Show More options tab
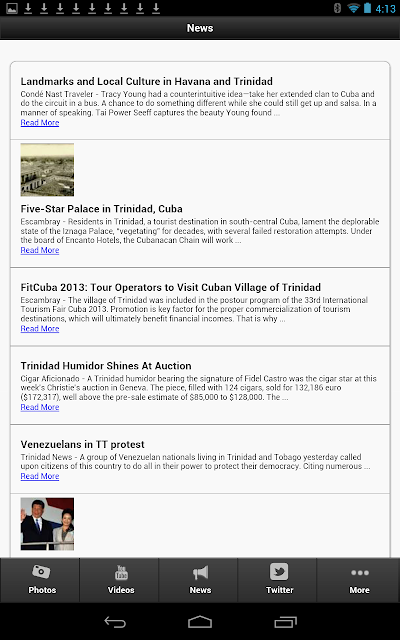The width and height of the screenshot is (400, 640). tap(359, 580)
